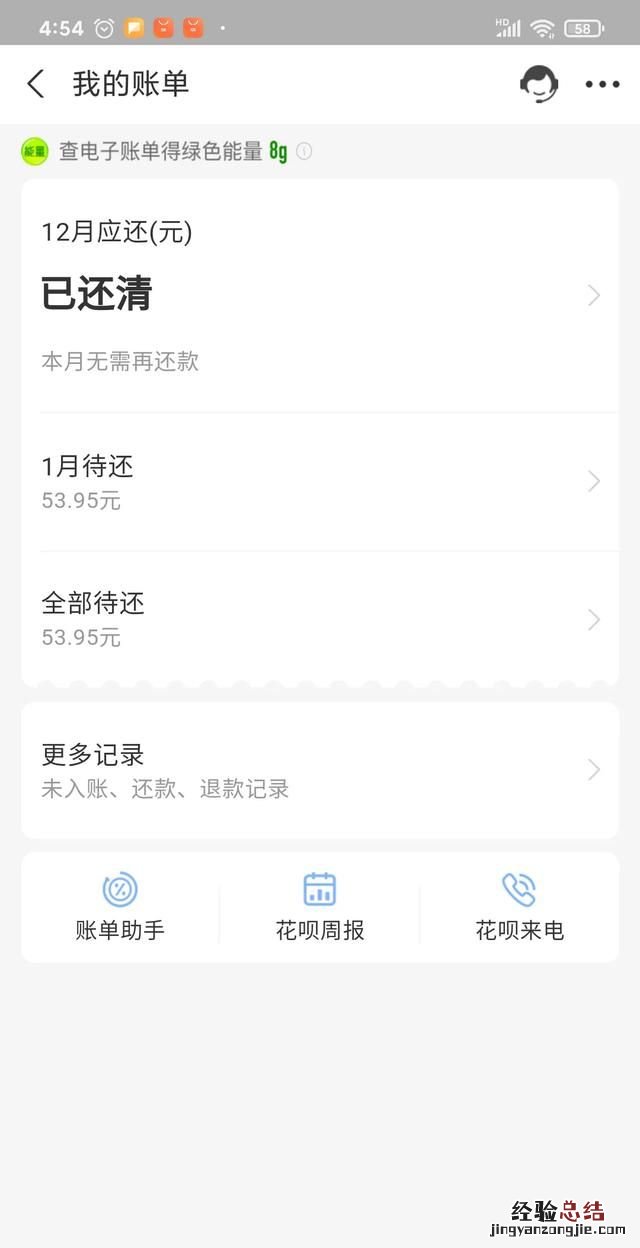Viewport: 640px width, 1248px height.
Task: Go back from 我的账单
Action: [36, 84]
